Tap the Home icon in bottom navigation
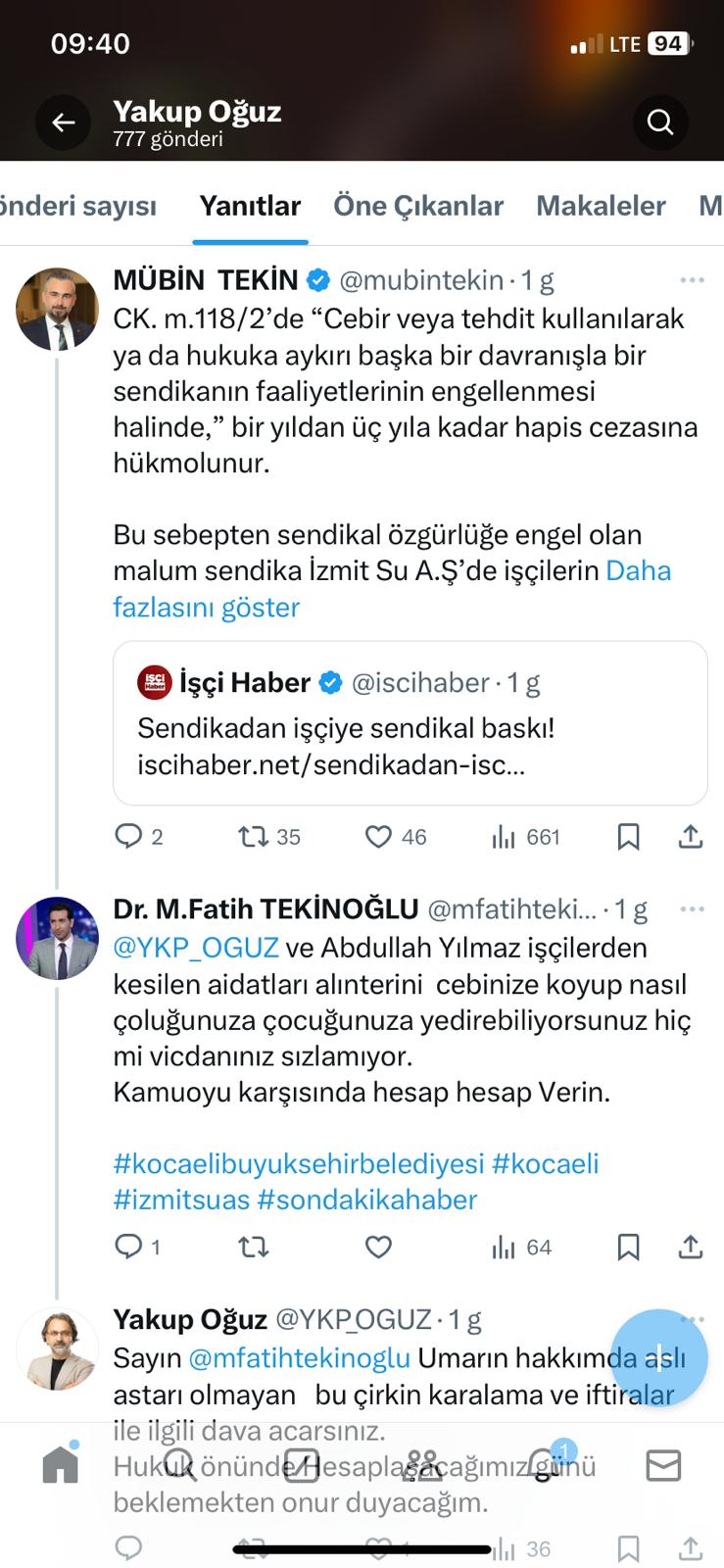Screen dimensions: 724x1568 60,1466
